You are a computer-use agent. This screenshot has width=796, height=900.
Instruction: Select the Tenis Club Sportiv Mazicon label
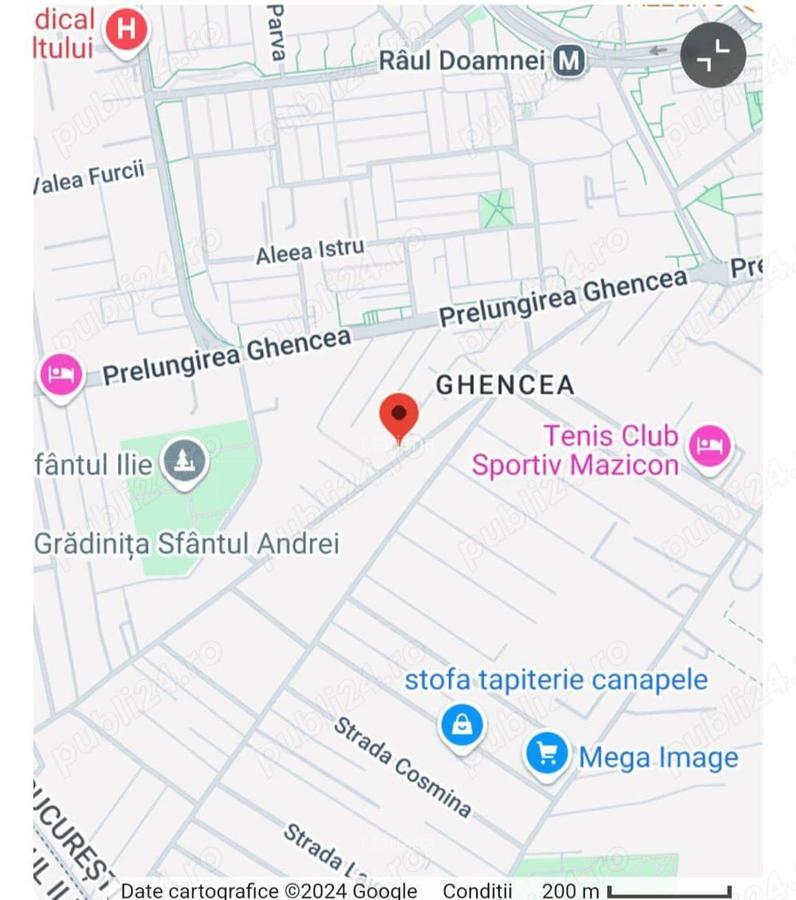click(x=576, y=450)
